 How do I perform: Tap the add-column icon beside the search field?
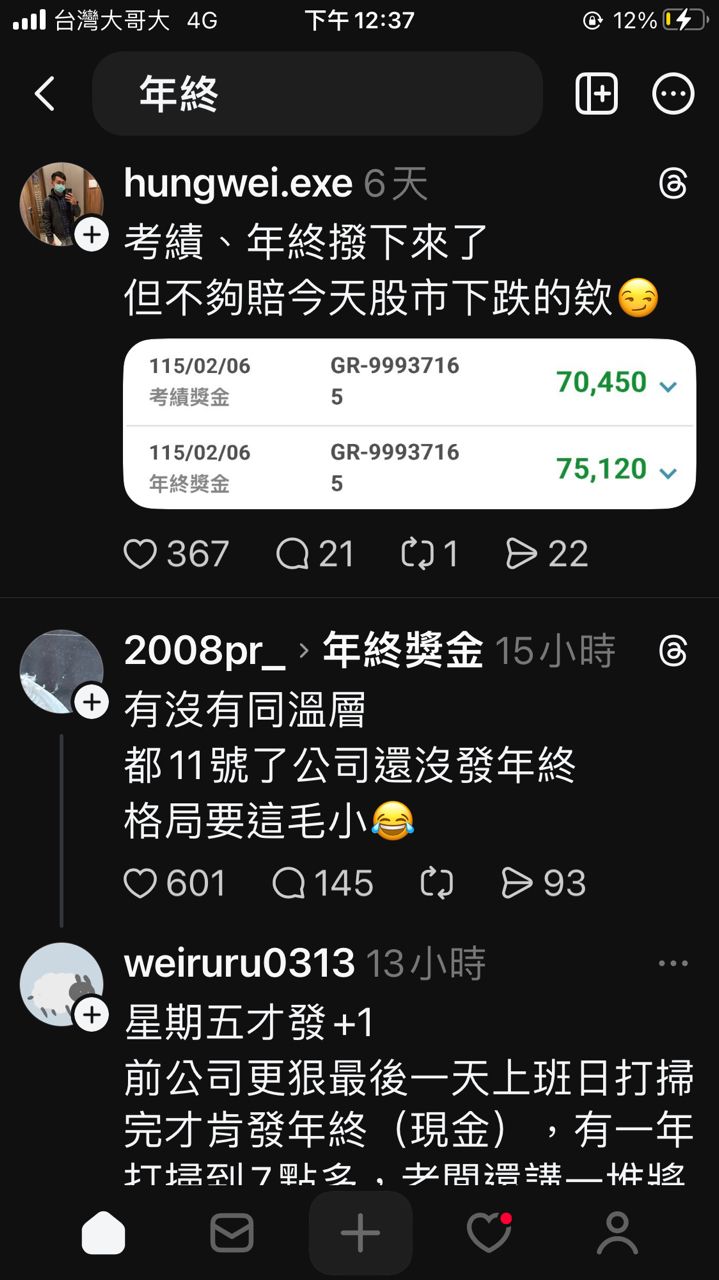pyautogui.click(x=596, y=95)
